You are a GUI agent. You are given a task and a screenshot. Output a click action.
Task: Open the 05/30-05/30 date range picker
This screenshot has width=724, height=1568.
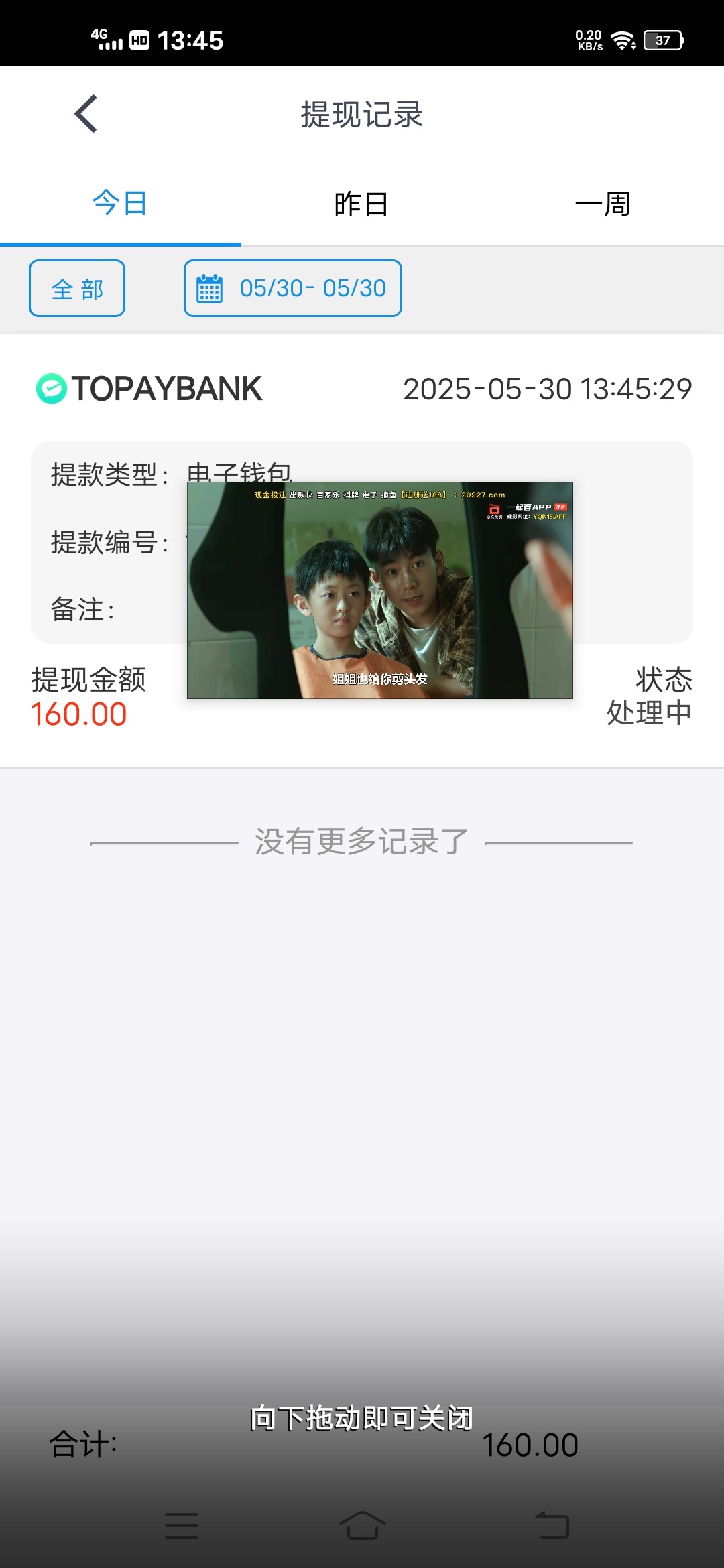pos(293,288)
